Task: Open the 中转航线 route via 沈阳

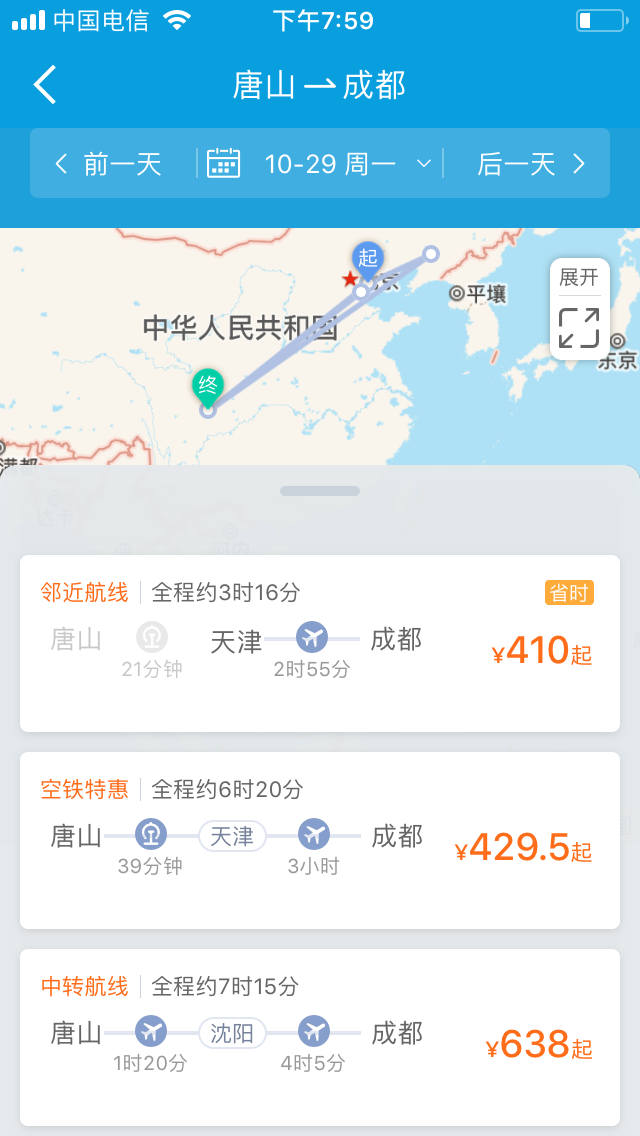Action: pos(320,1037)
